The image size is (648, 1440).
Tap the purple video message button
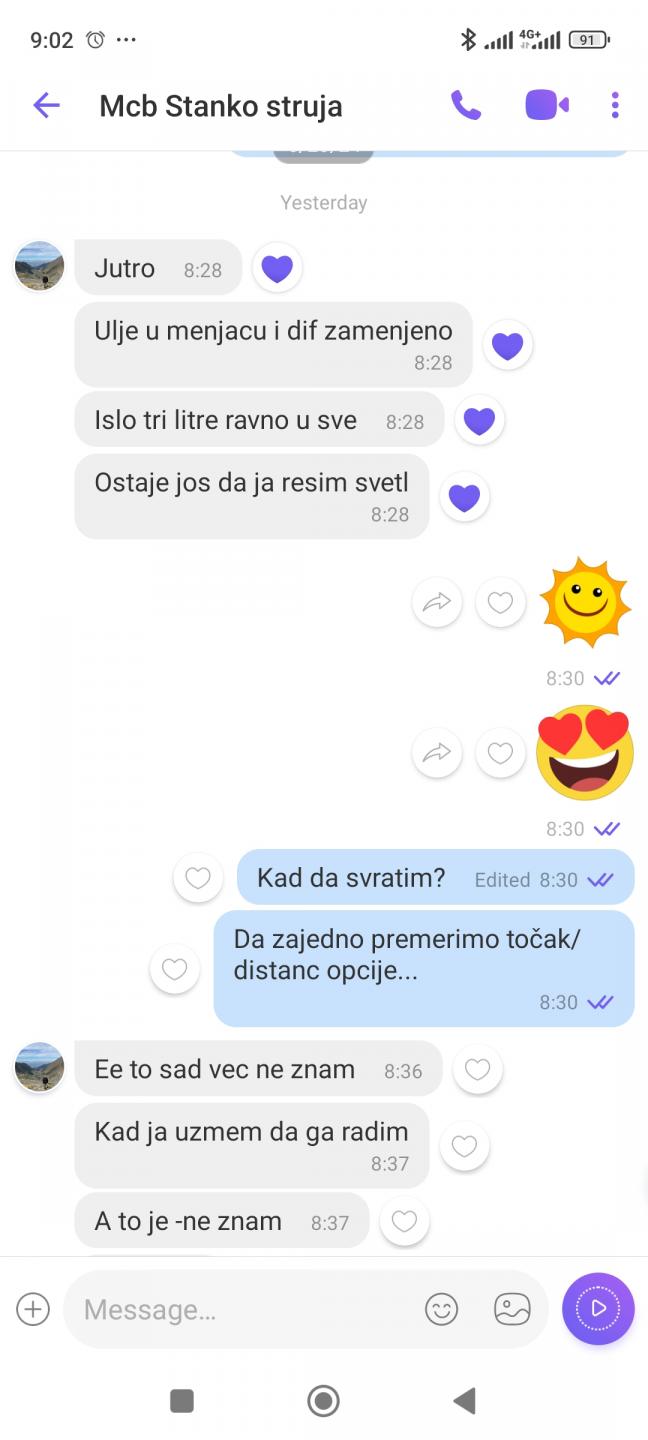point(598,1308)
